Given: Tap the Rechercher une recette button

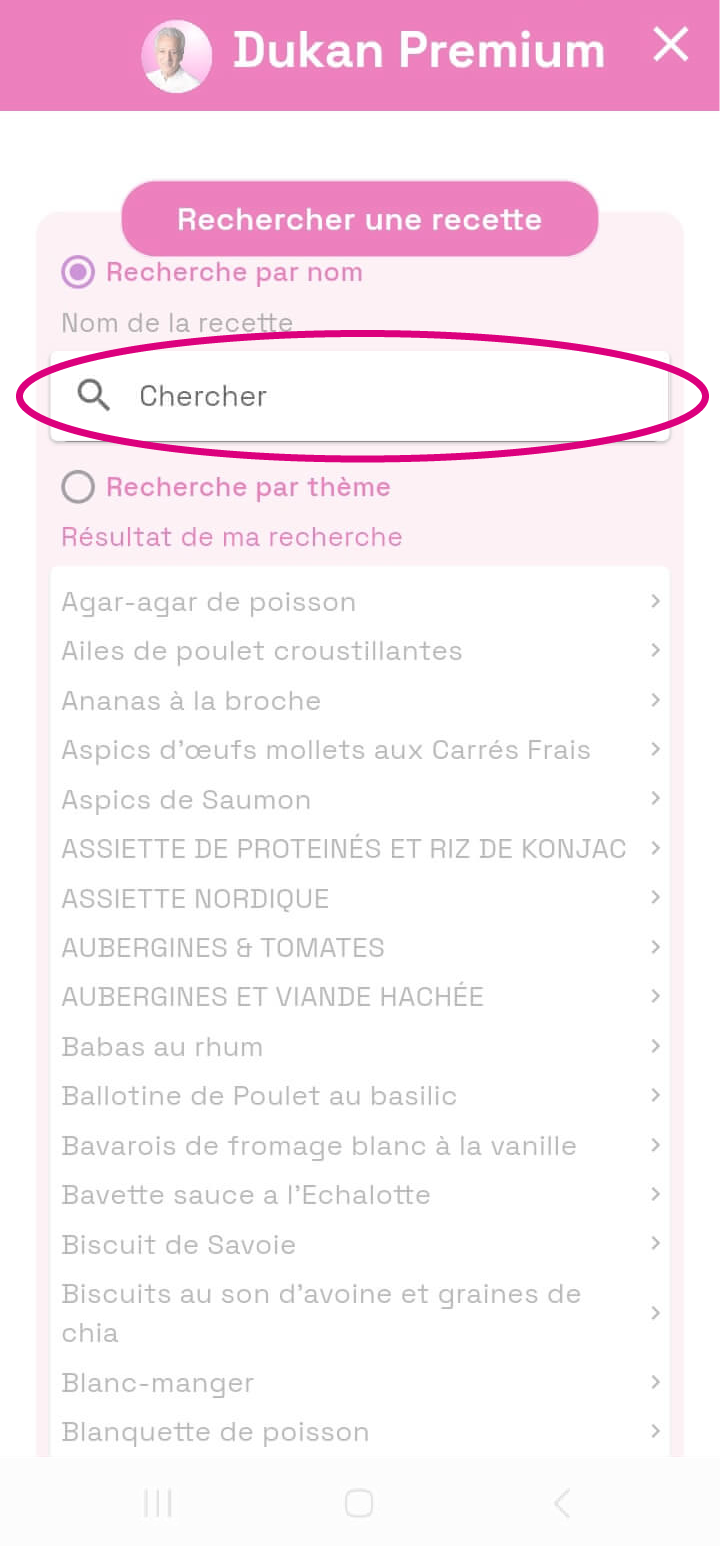Looking at the screenshot, I should [x=359, y=219].
